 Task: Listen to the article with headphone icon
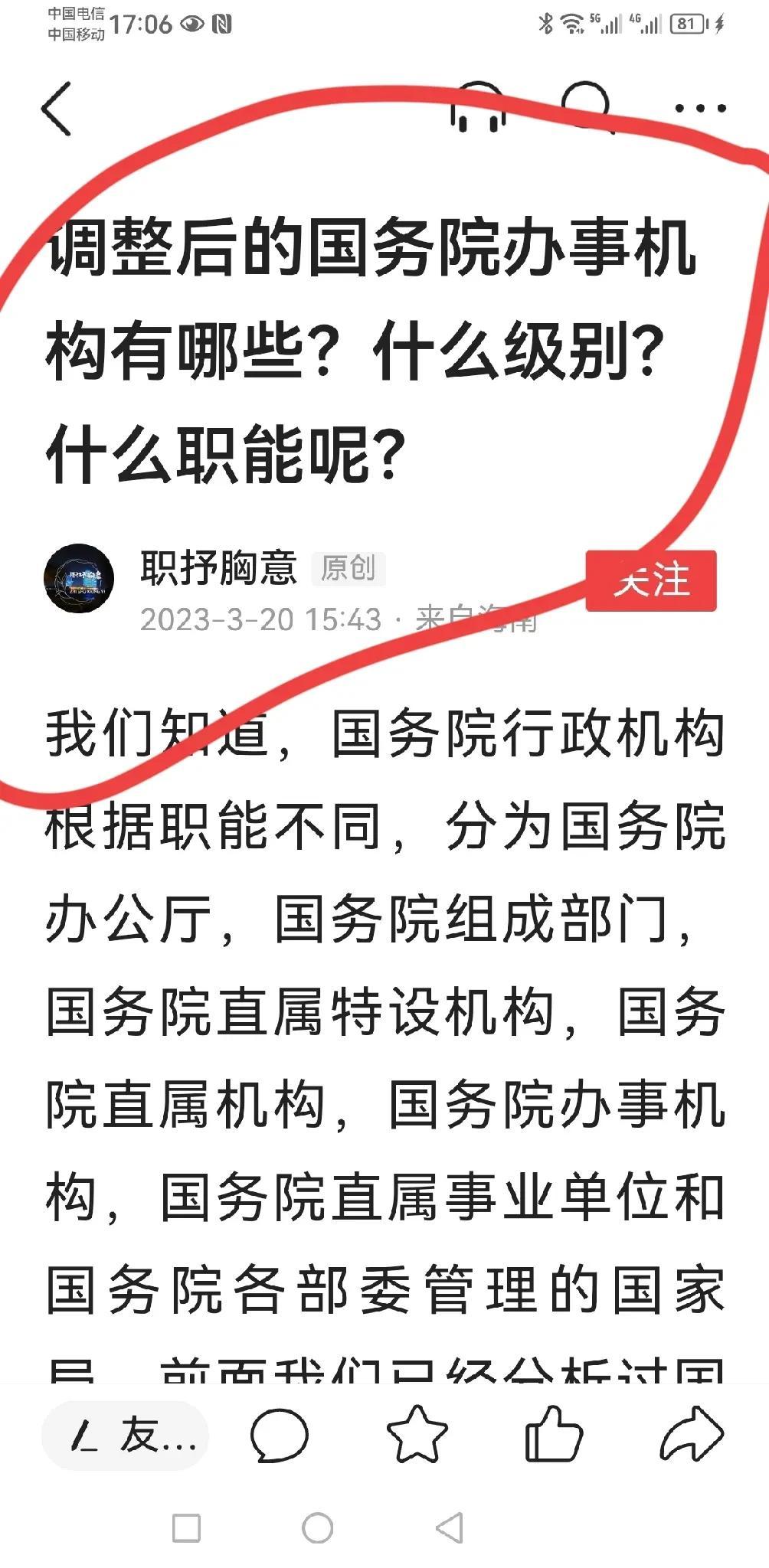[x=478, y=109]
